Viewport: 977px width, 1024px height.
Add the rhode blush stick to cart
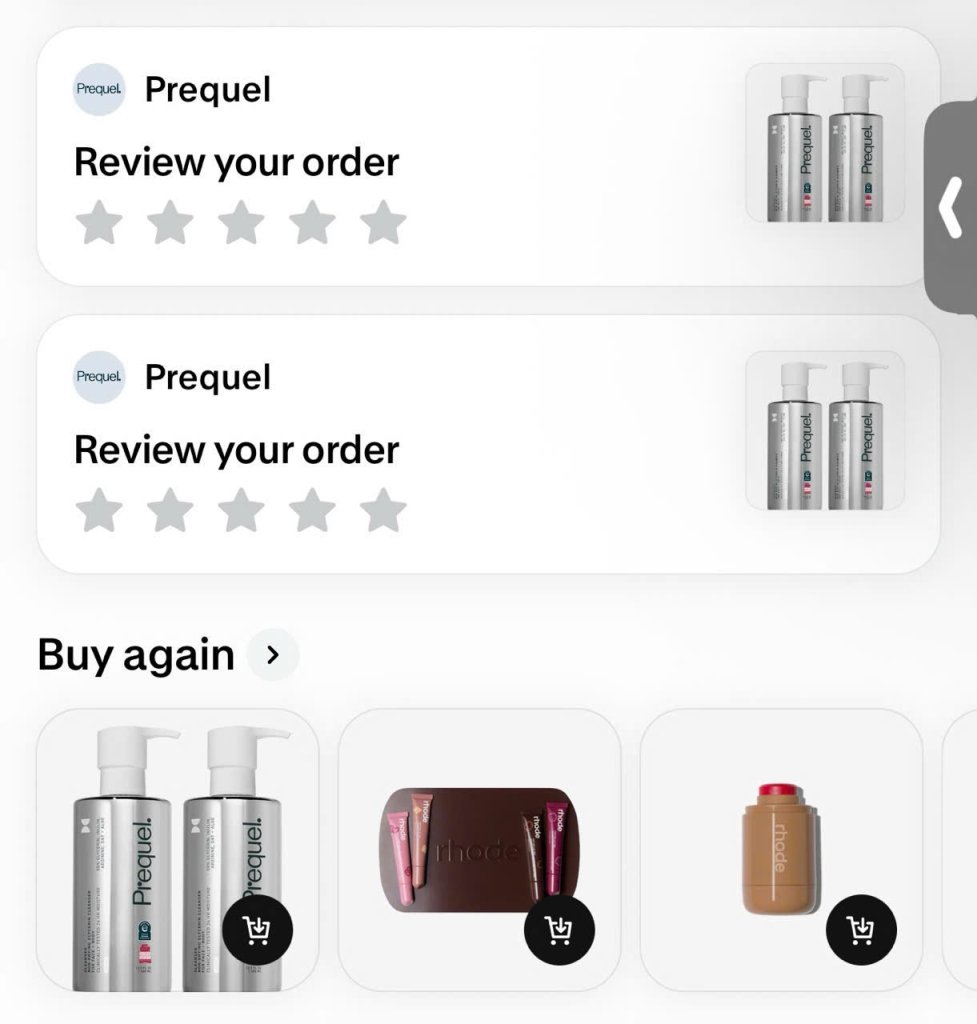861,931
